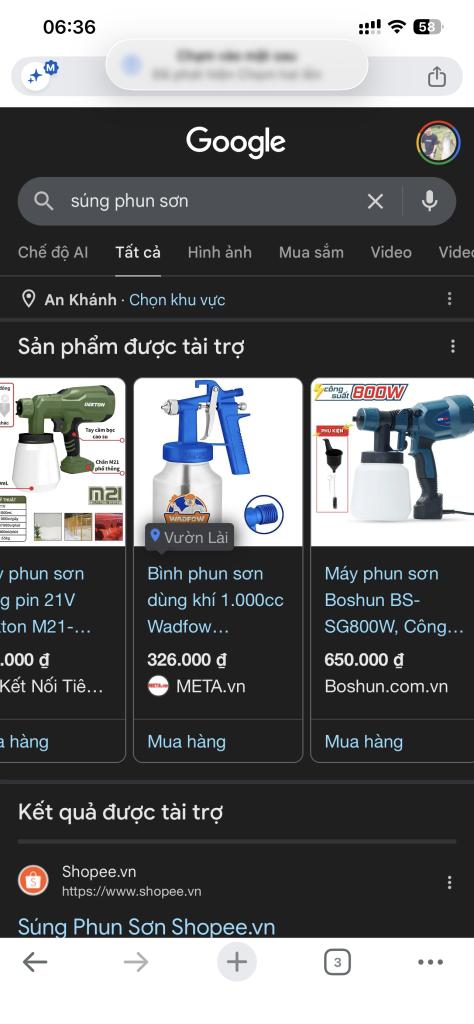This screenshot has width=474, height=1024.
Task: Choose area via Chọn khu vực link
Action: tap(177, 300)
